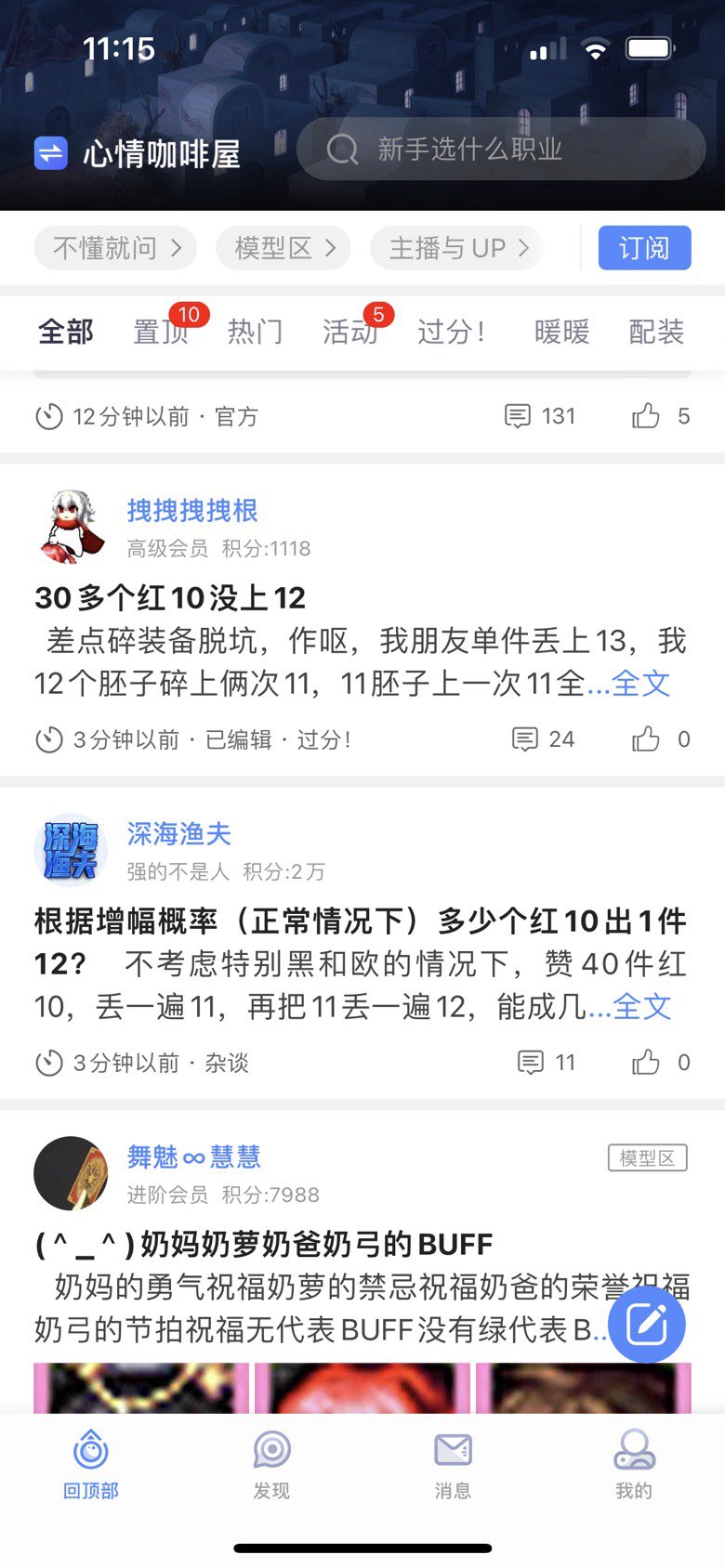
Task: Switch to the 热门 tab
Action: (x=255, y=332)
